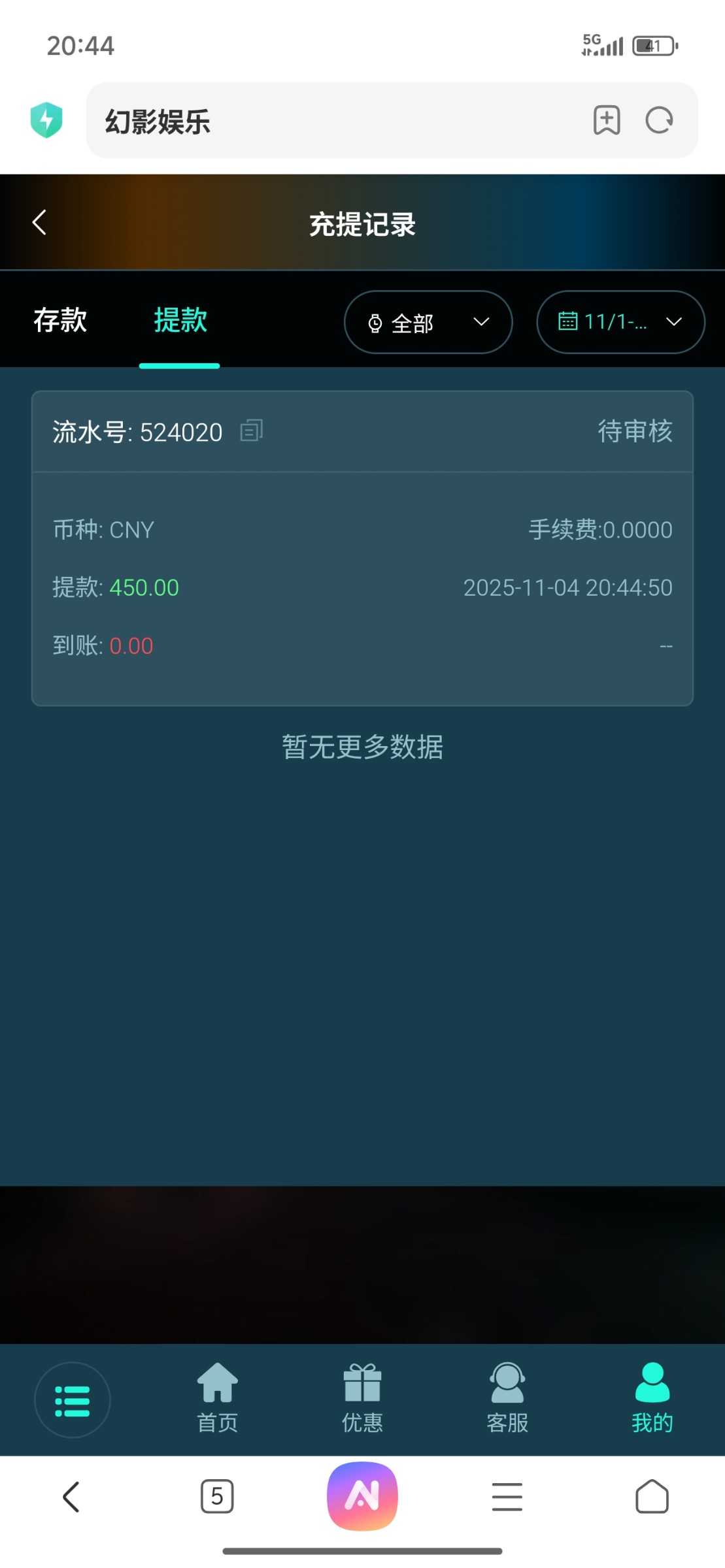Copy the 流水号 524020 with copy icon
The height and width of the screenshot is (1568, 725).
(252, 431)
